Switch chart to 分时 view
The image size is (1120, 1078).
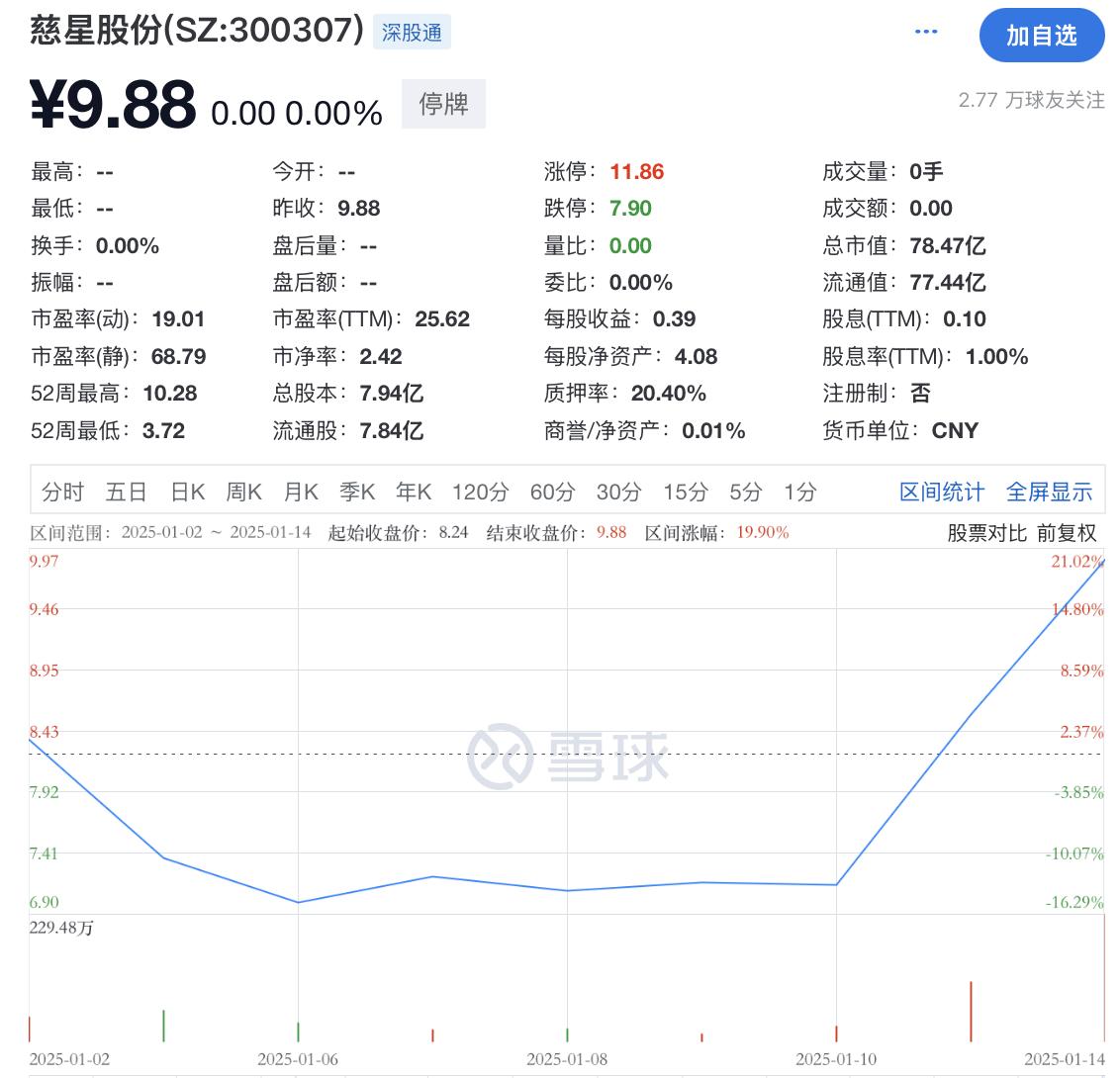(x=62, y=492)
